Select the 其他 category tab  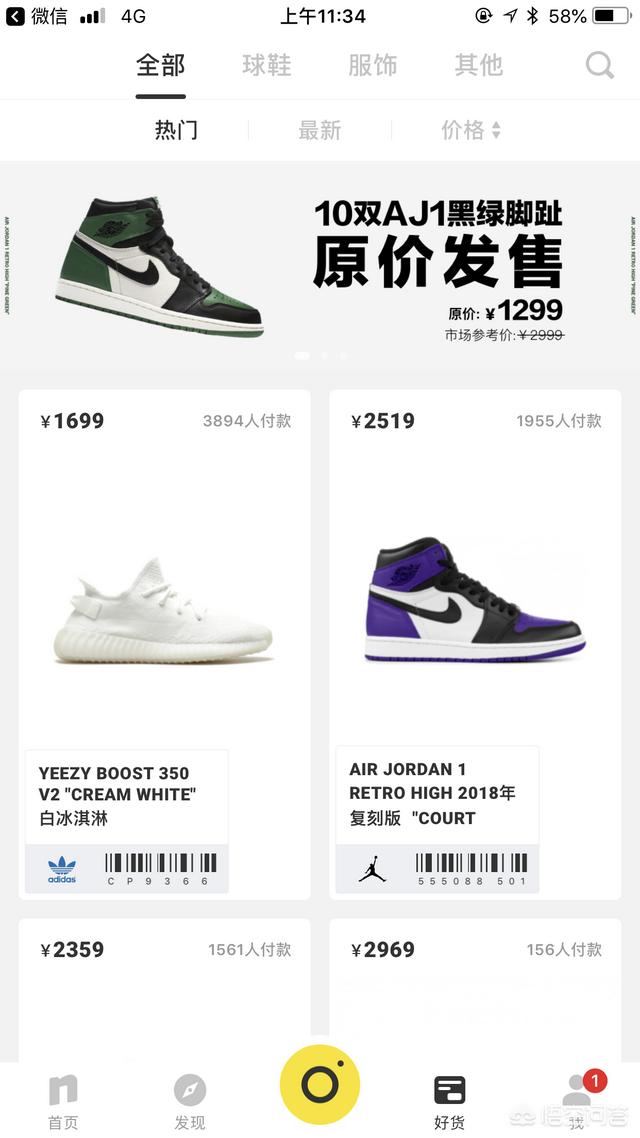(478, 65)
